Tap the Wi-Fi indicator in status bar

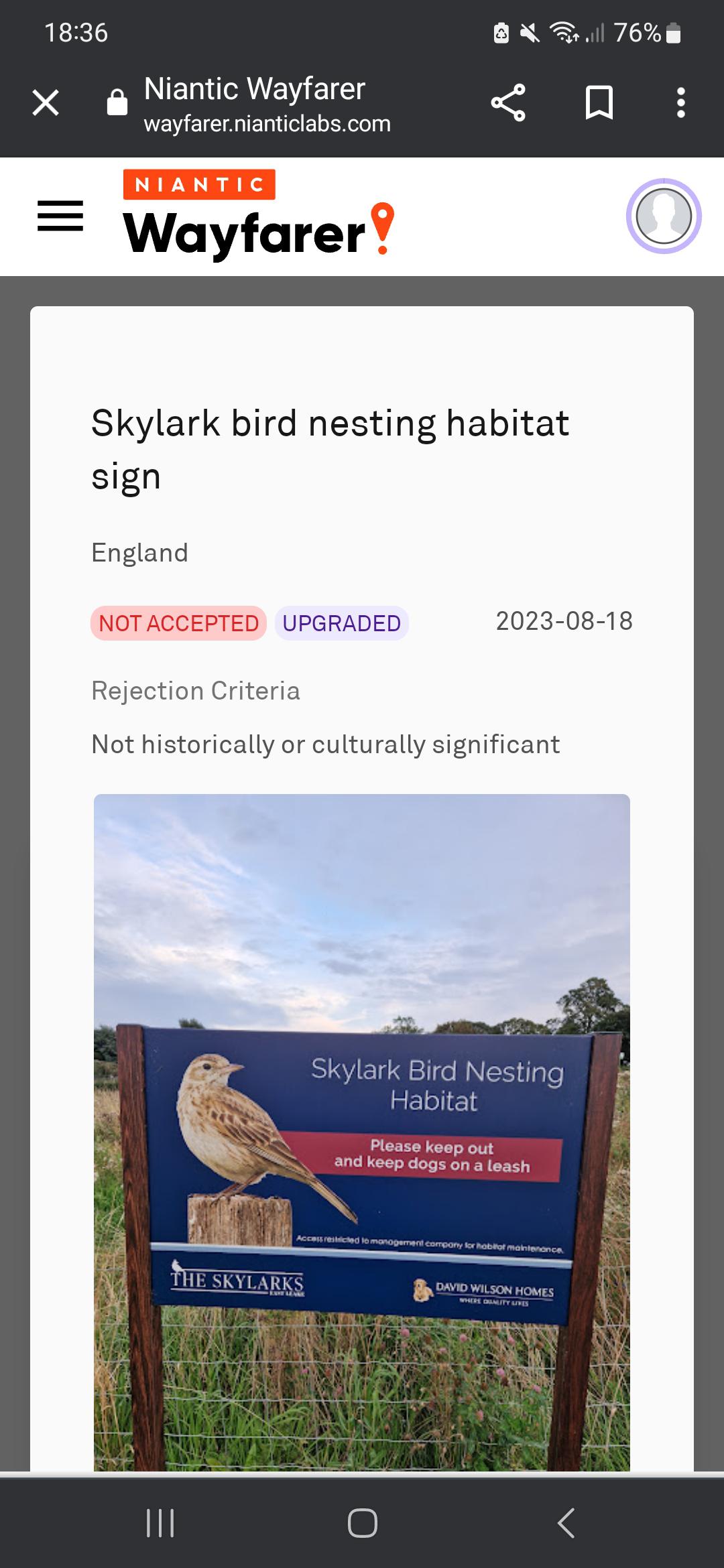(562, 31)
